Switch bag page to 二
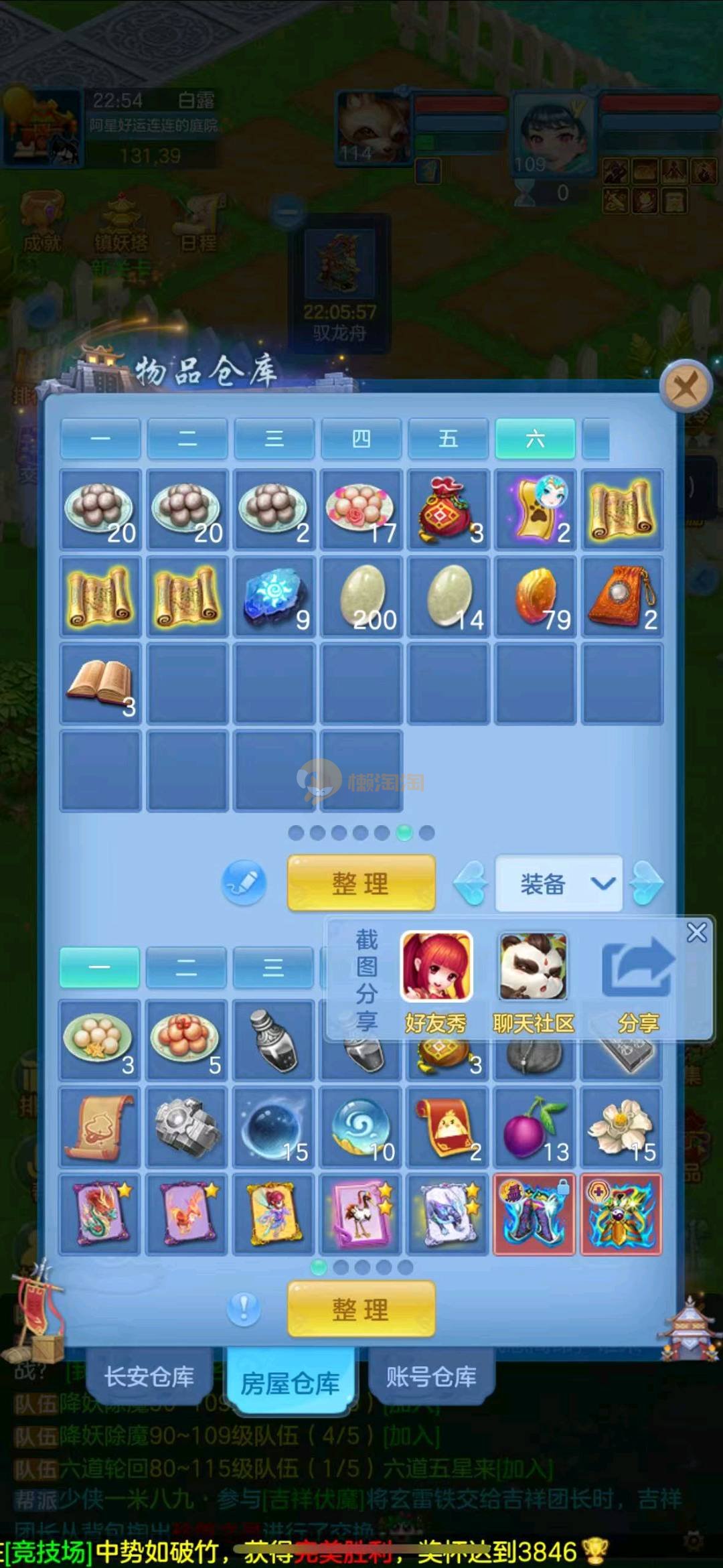This screenshot has width=723, height=1568. 186,968
